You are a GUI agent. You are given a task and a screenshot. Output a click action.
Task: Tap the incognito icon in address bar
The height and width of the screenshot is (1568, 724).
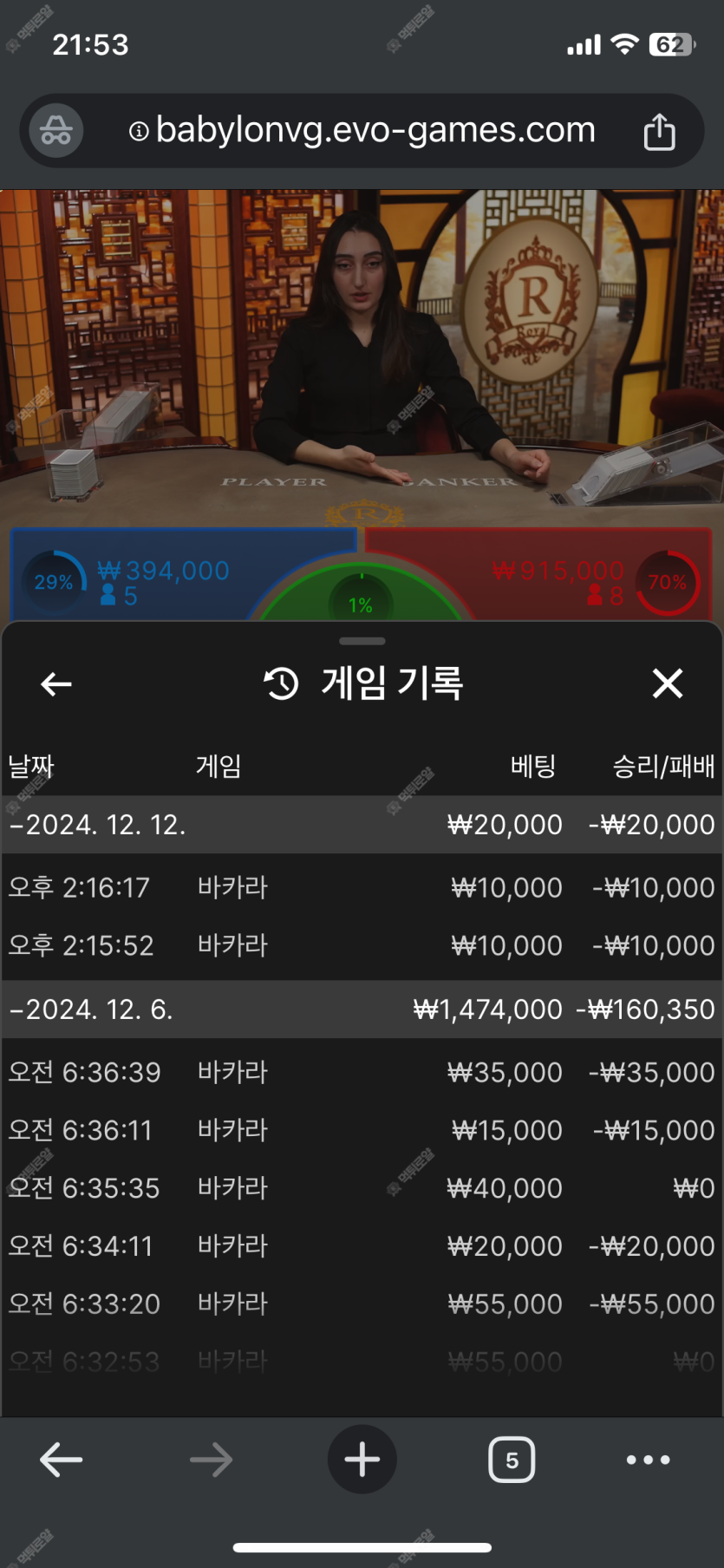point(56,132)
